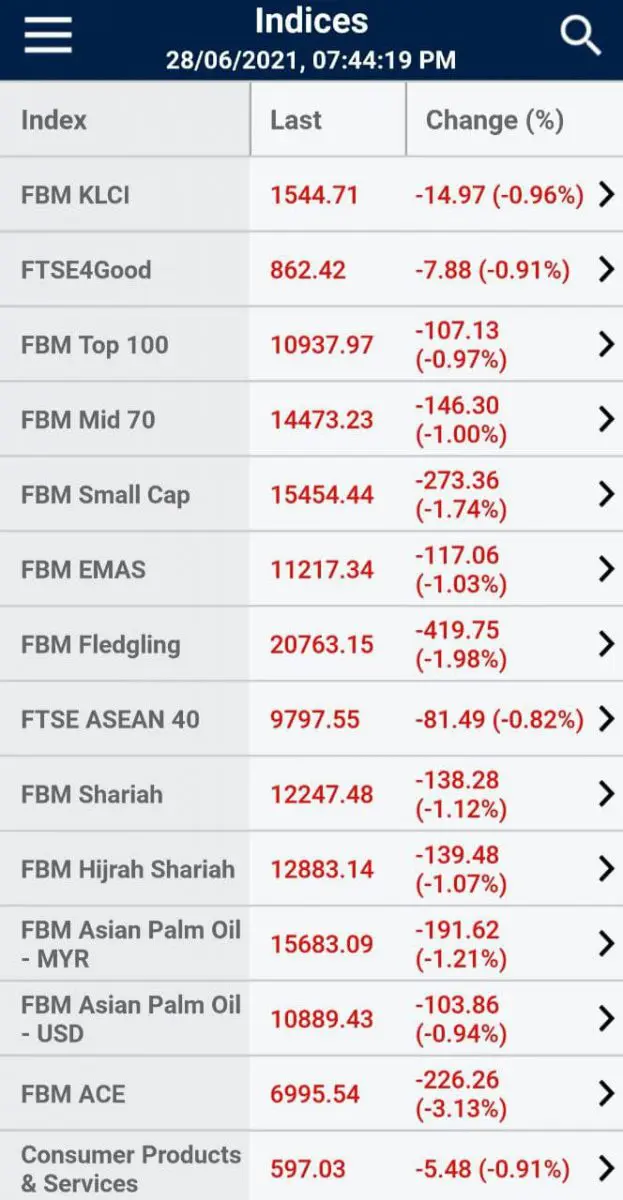Select the FBM Shariah row
623x1200 pixels.
[311, 794]
